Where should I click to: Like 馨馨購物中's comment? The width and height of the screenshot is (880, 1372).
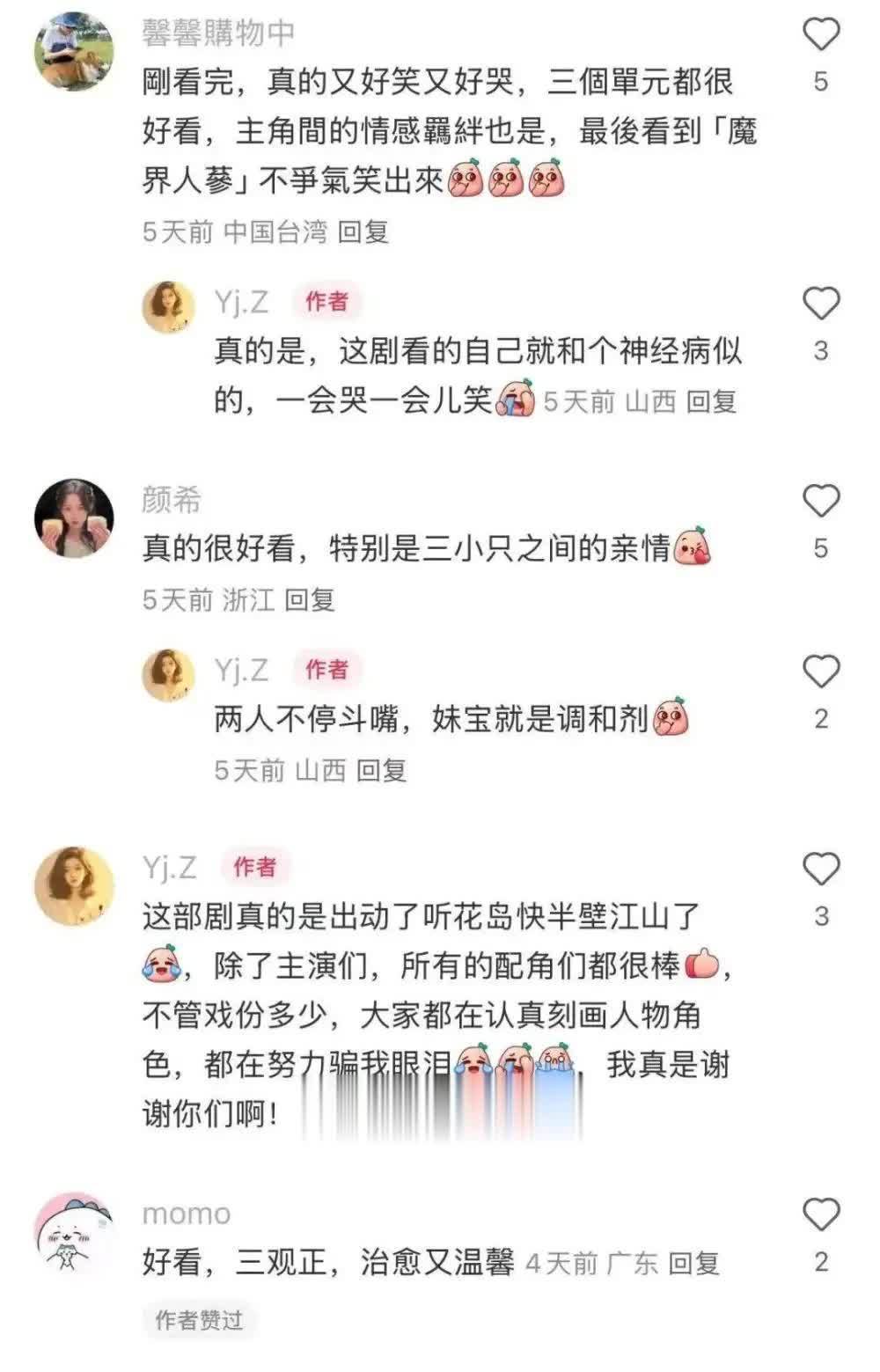click(821, 35)
